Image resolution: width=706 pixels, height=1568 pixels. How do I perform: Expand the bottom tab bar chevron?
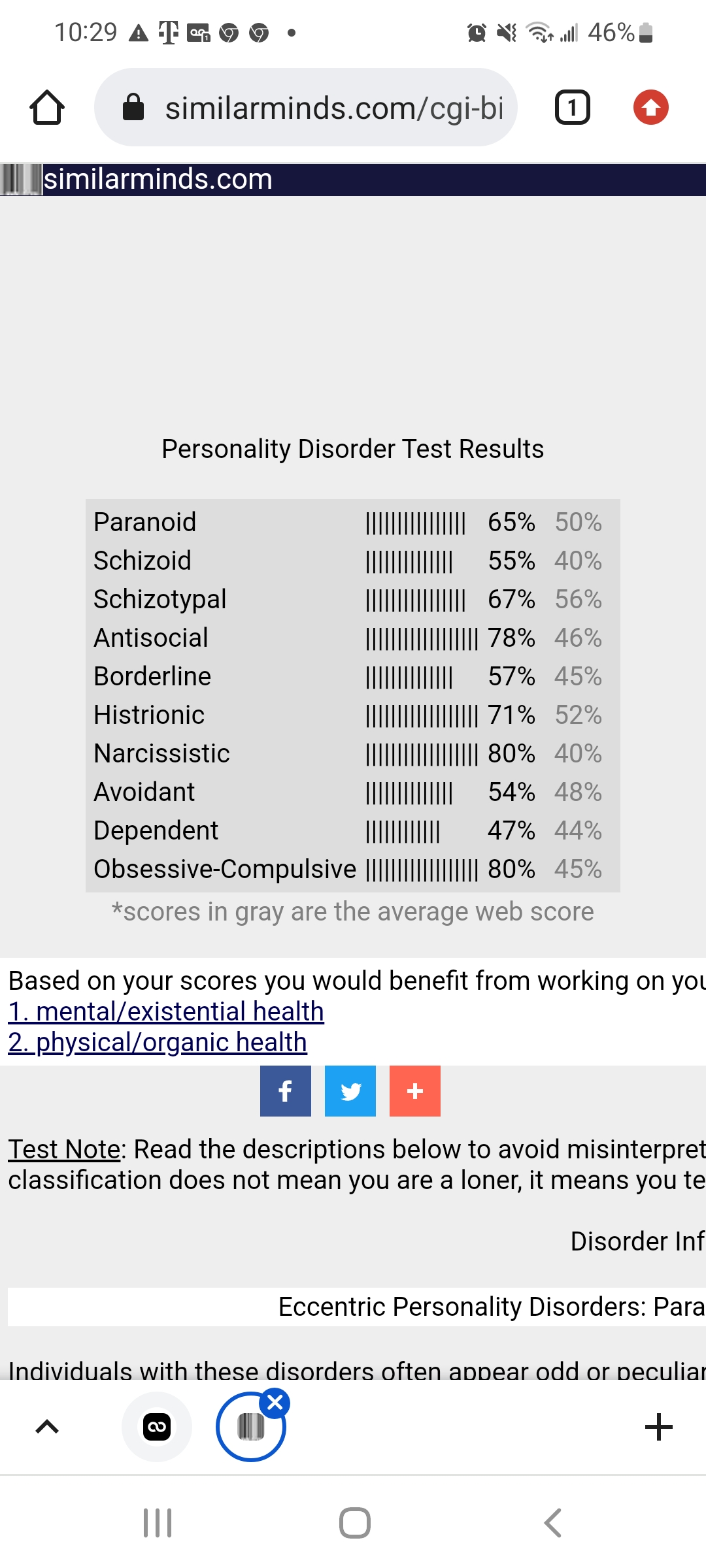tap(47, 1427)
